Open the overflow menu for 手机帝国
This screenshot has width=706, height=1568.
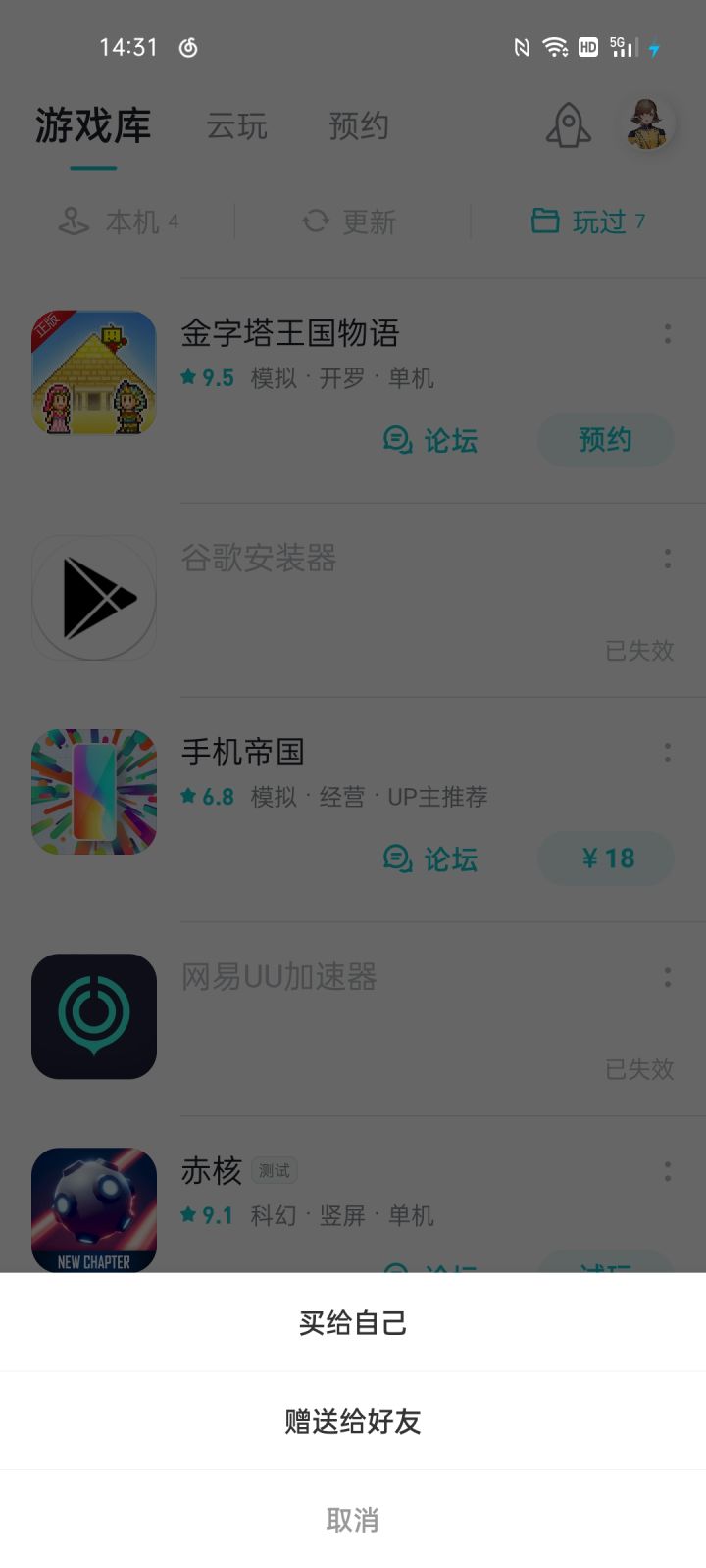(x=667, y=754)
